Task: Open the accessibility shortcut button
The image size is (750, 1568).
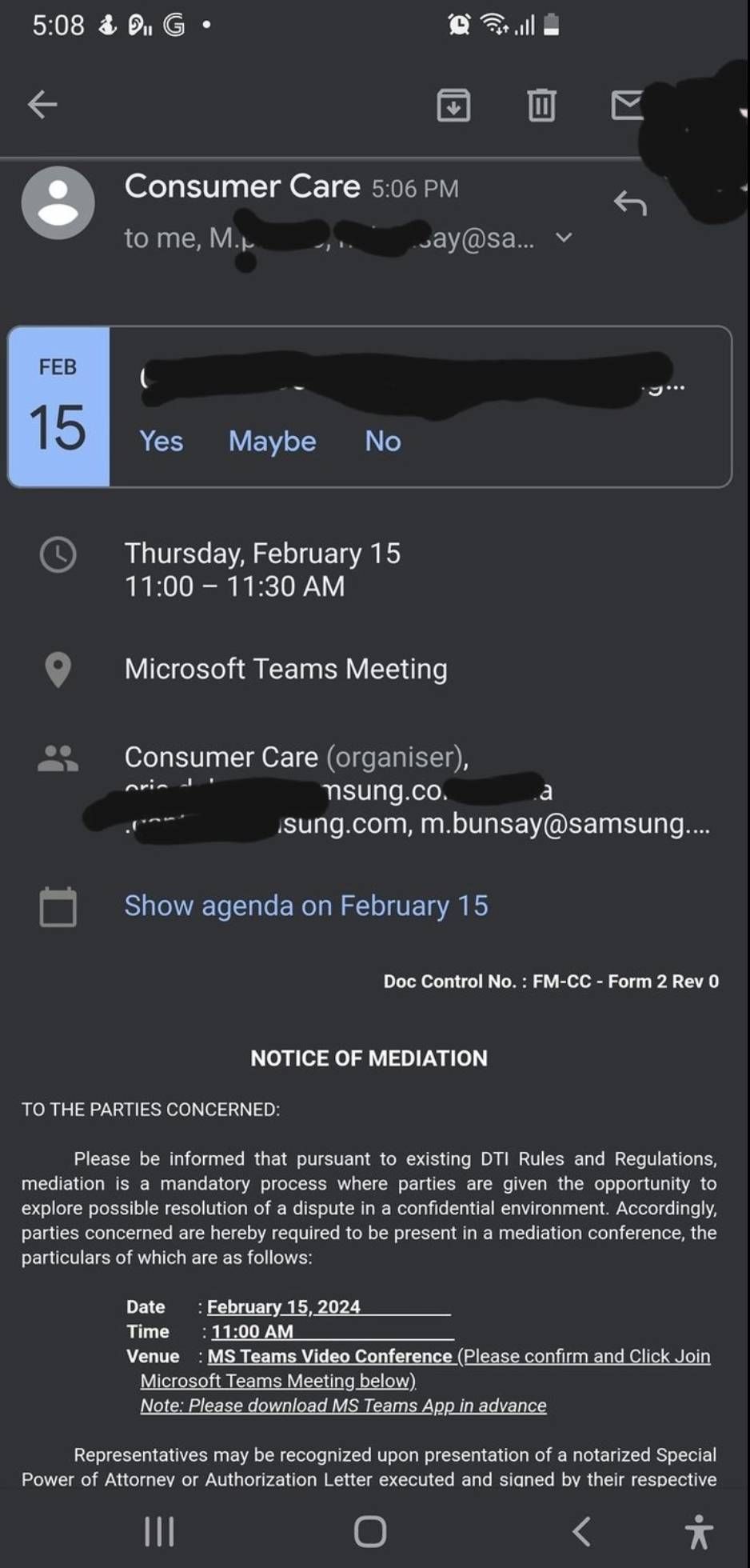Action: 698,1531
